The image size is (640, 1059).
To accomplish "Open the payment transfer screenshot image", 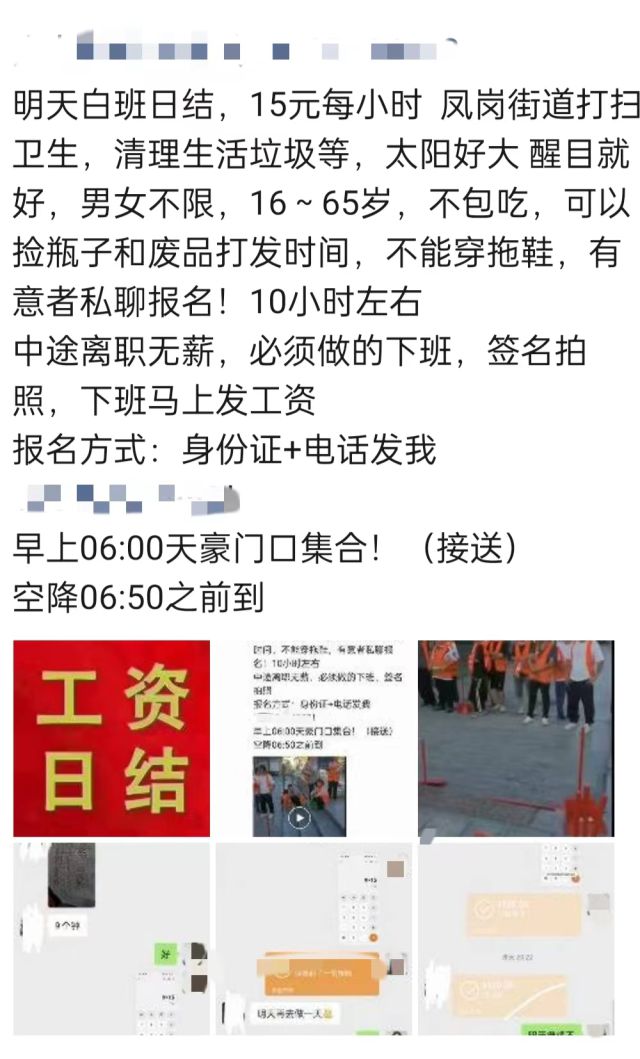I will [516, 939].
